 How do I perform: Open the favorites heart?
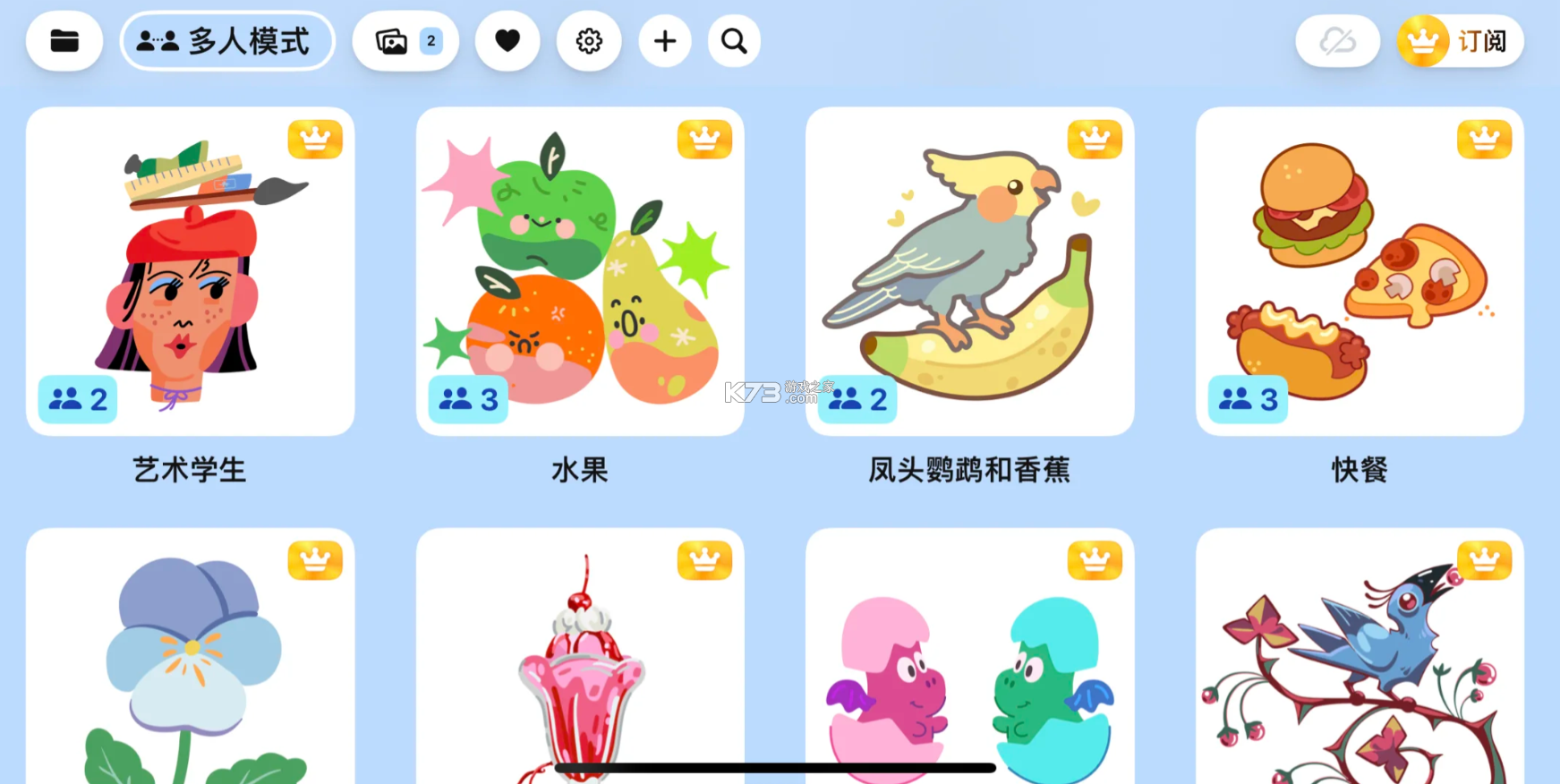[x=507, y=41]
